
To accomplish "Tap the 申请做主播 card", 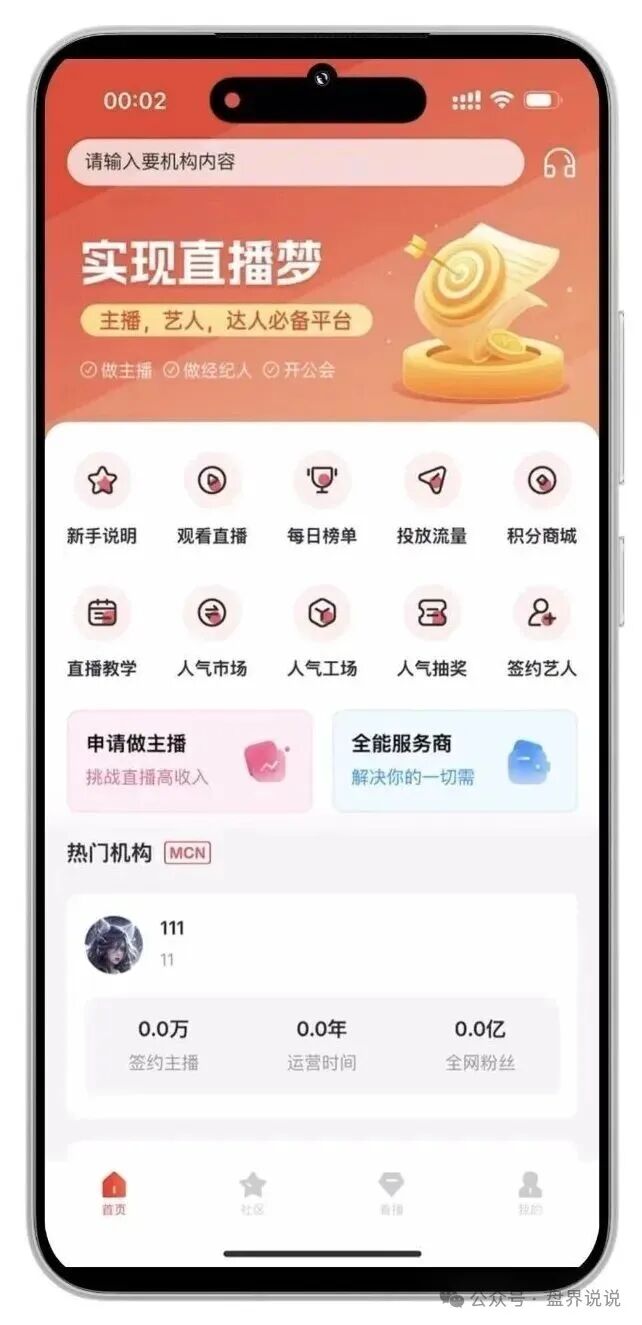I will click(190, 760).
